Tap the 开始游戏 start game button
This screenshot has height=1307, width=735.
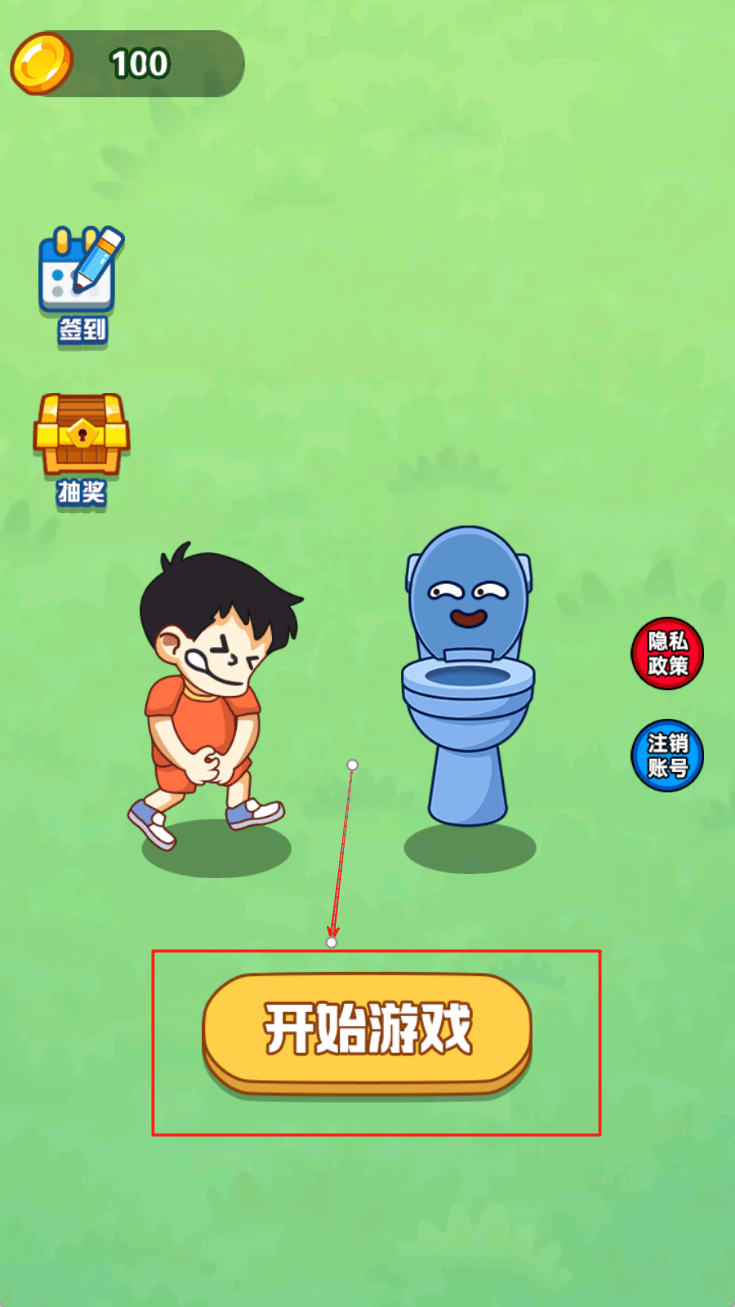tap(367, 1030)
